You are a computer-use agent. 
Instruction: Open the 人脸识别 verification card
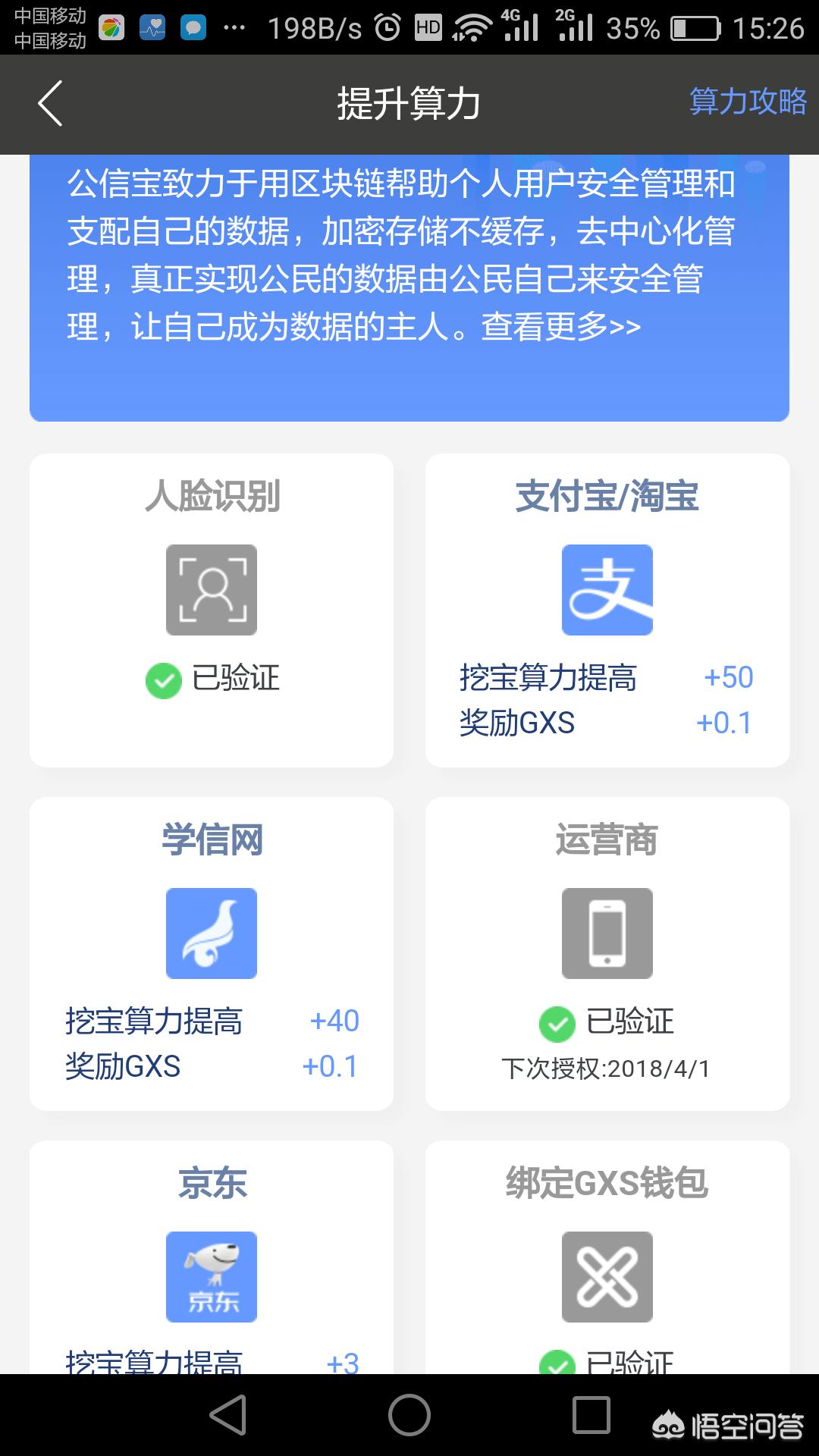212,610
